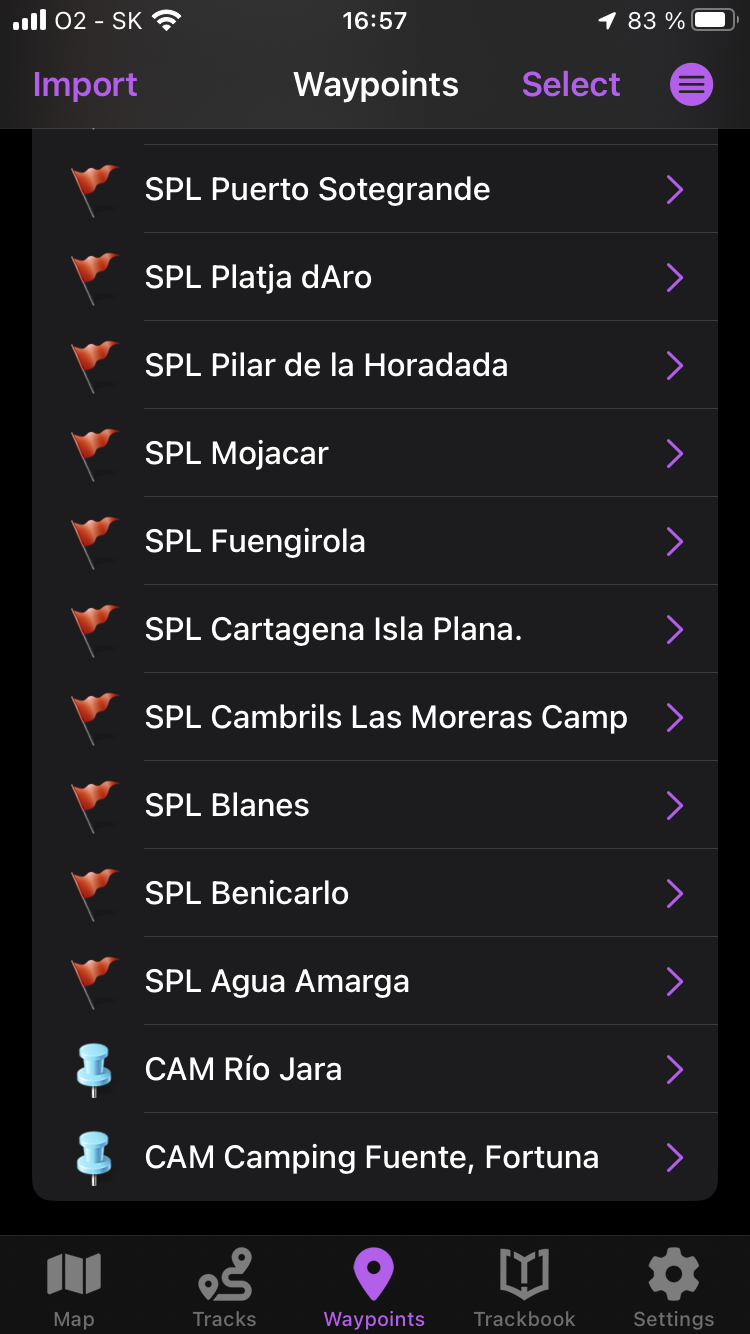Switch to the Trackbook tab
Viewport: 750px width, 1334px height.
(524, 1285)
